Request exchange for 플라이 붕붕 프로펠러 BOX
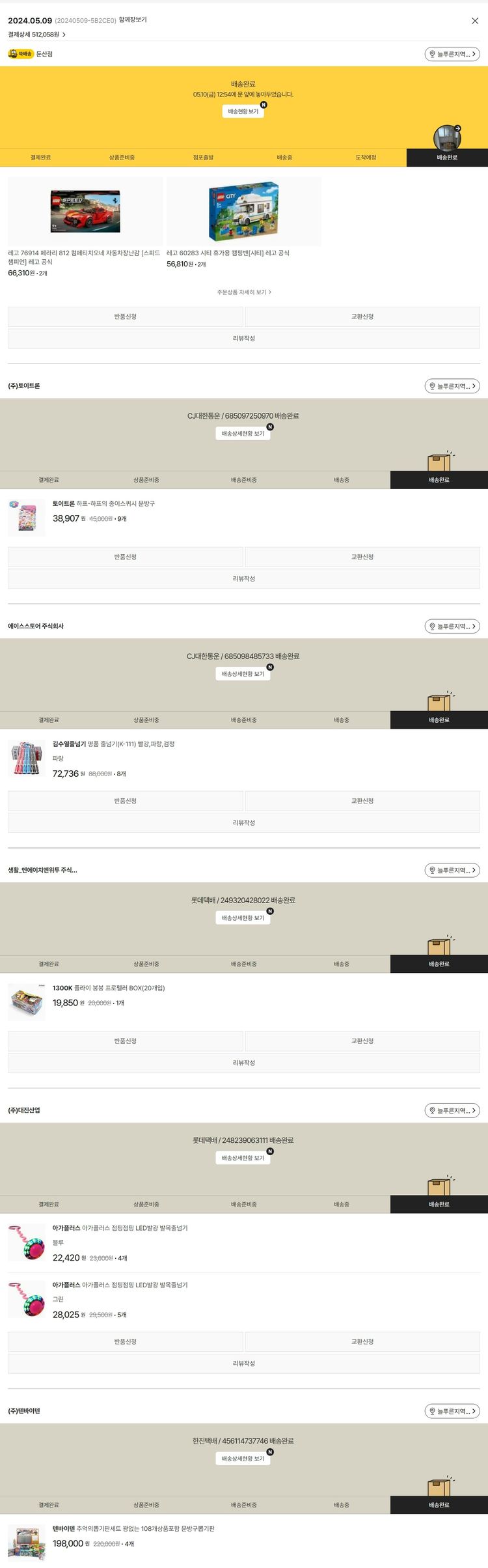This screenshot has height=1568, width=488. point(362,1041)
